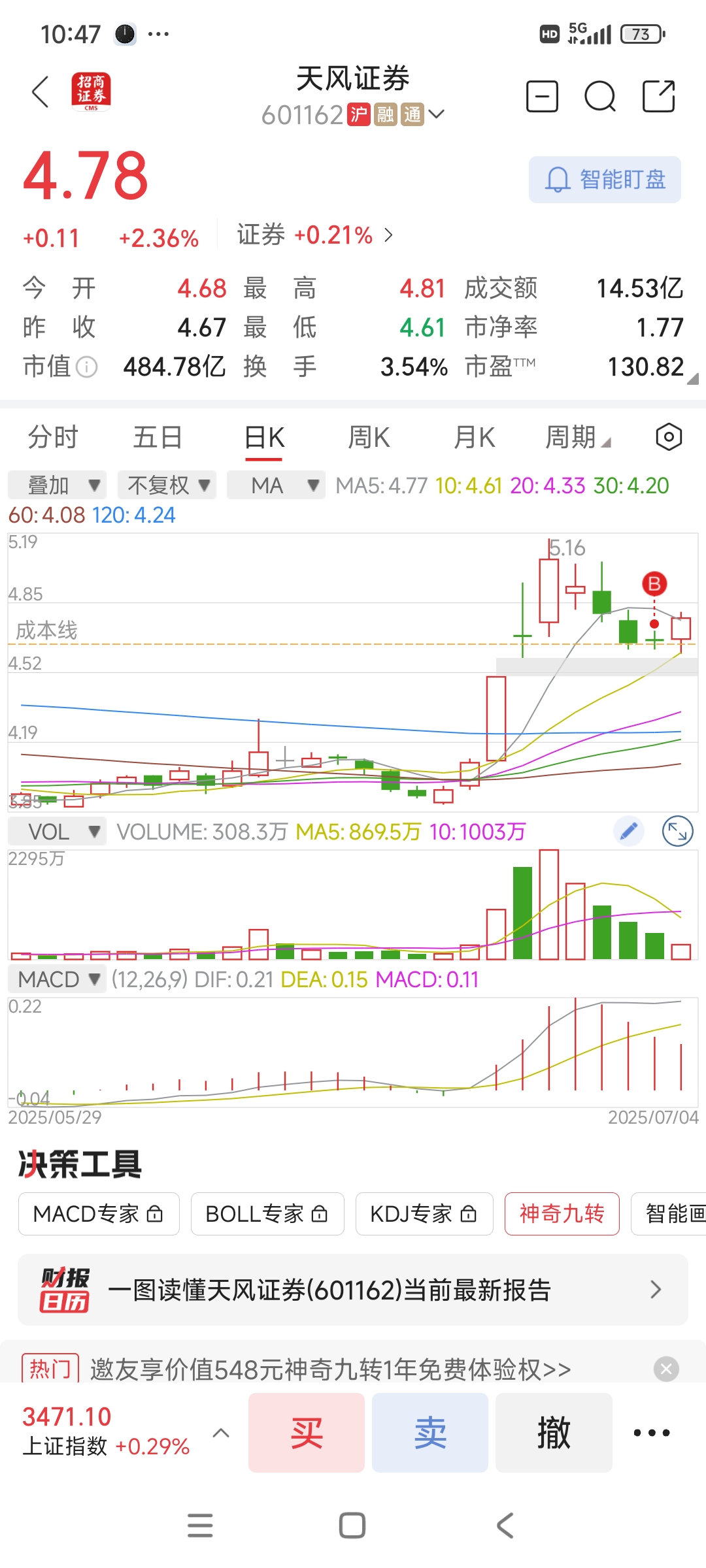
Task: Open the 不复权 adjustment dropdown
Action: pyautogui.click(x=167, y=485)
